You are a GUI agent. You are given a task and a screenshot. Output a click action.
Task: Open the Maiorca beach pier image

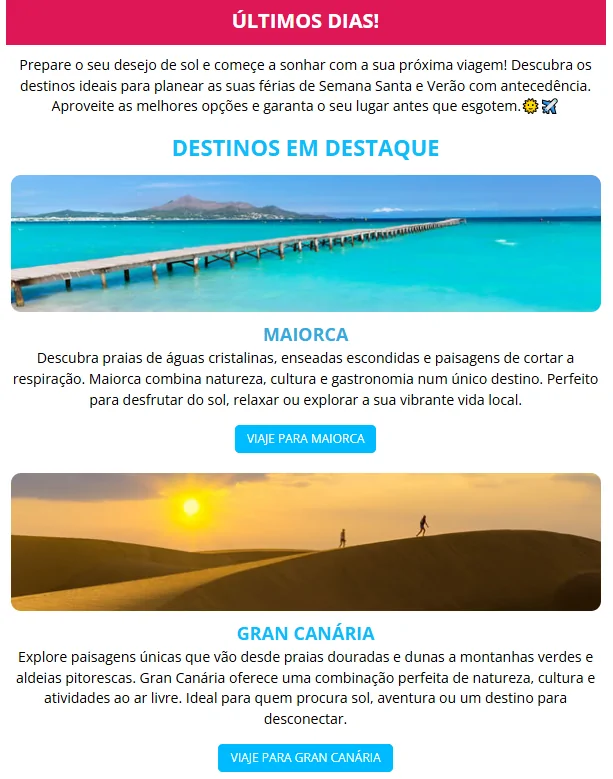[x=306, y=243]
